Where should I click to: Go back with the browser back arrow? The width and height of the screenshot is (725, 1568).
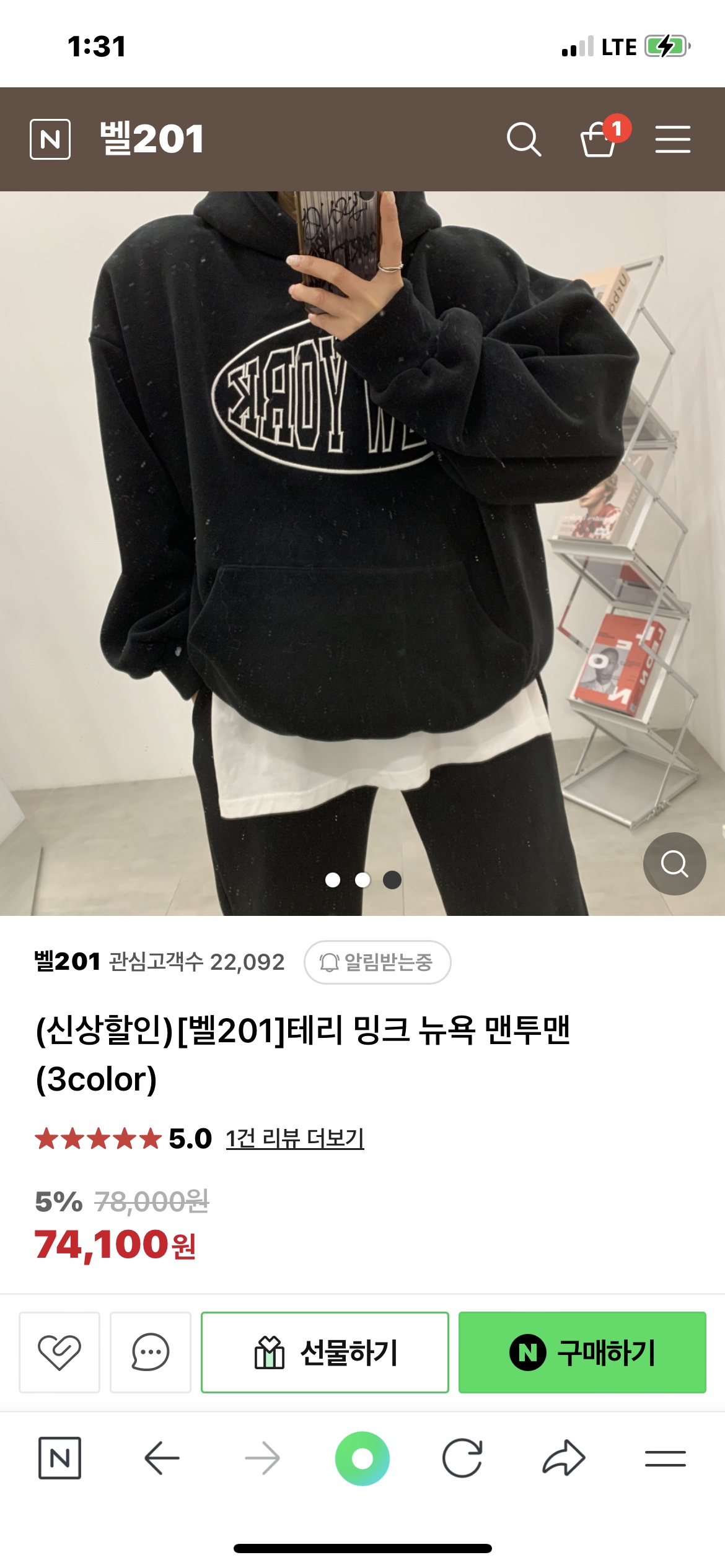pos(162,1458)
